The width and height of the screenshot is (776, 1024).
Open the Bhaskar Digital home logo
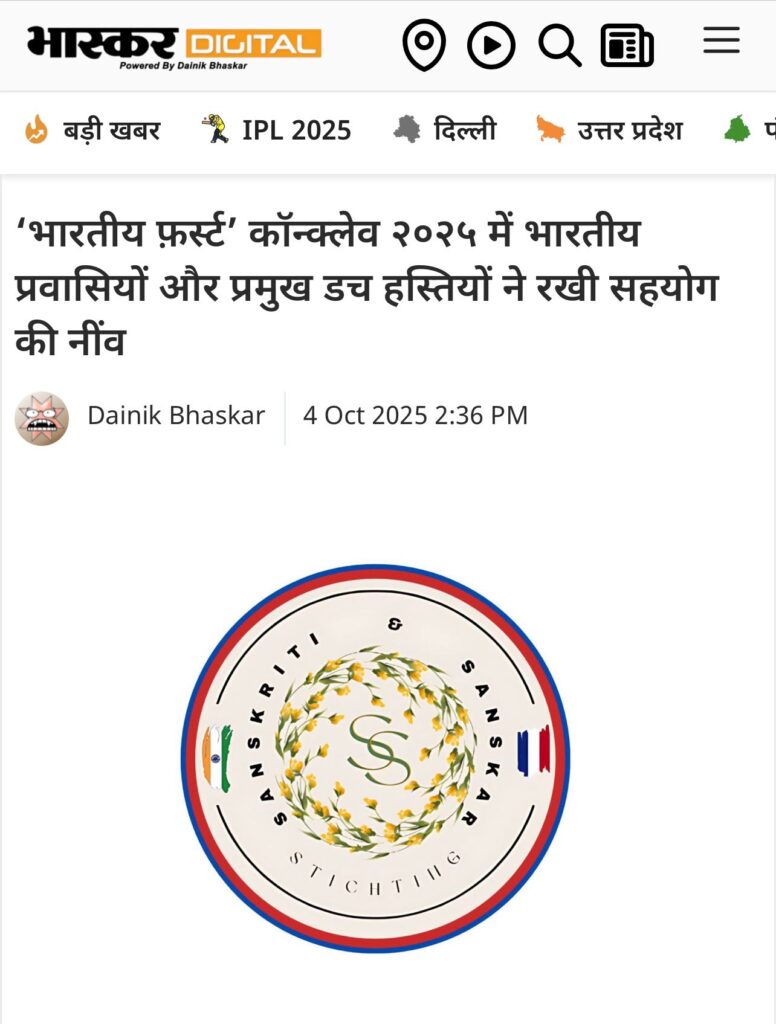click(x=174, y=46)
